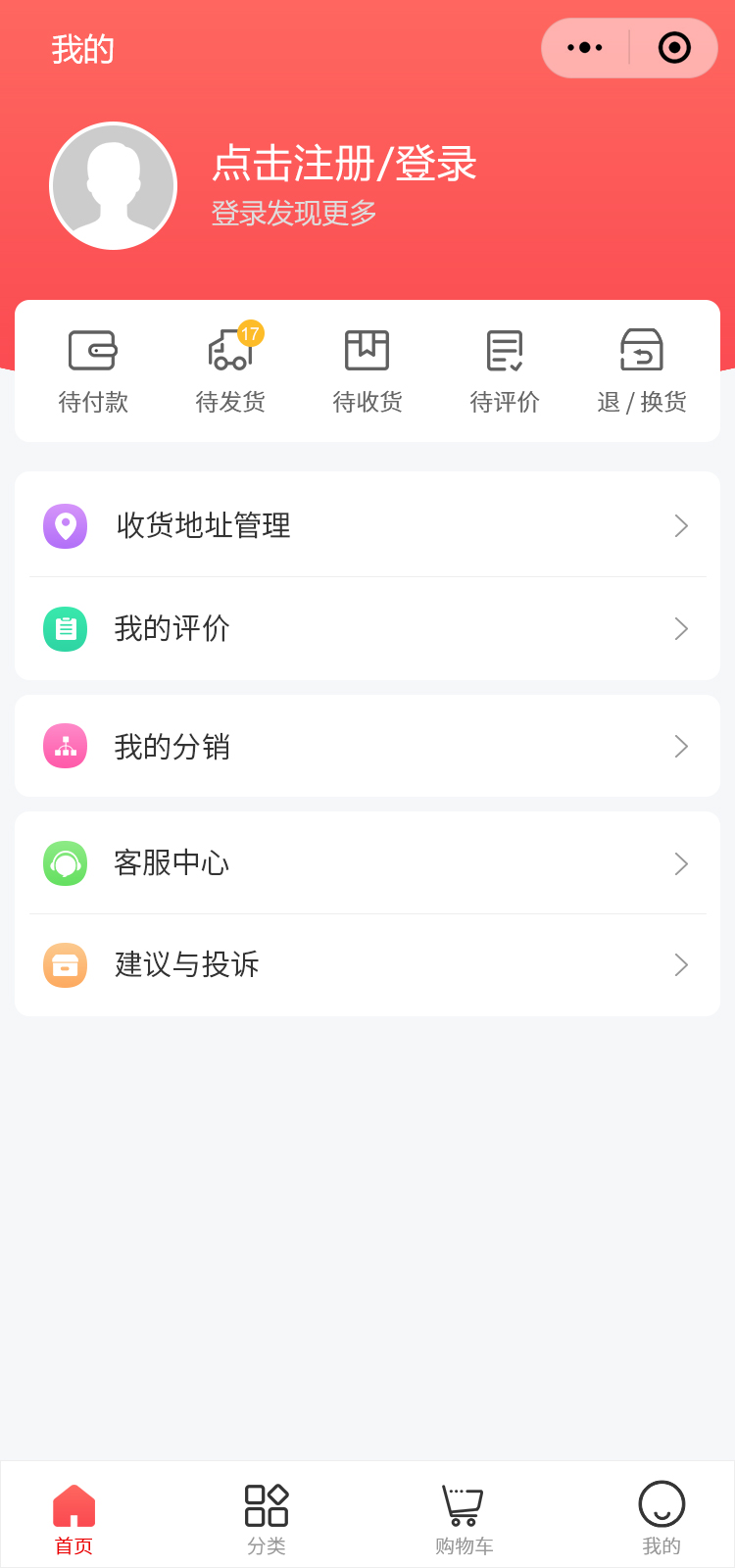Close the mini program via the circle icon
This screenshot has width=735, height=1568.
click(674, 48)
